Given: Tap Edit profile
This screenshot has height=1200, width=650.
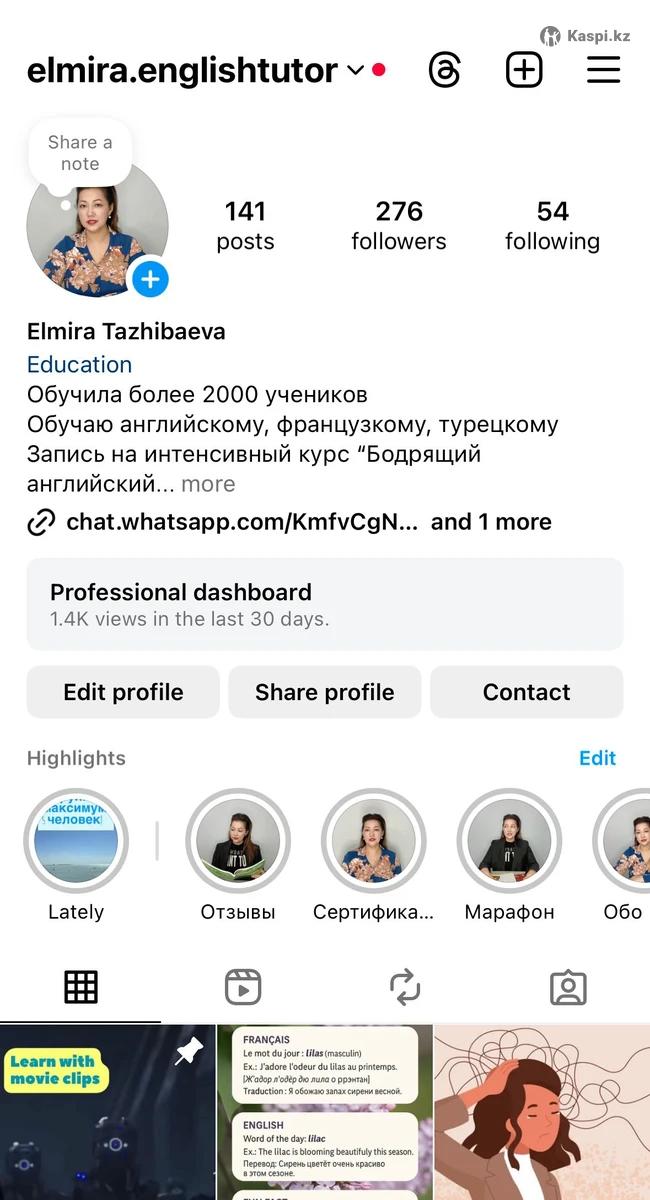Looking at the screenshot, I should [123, 692].
